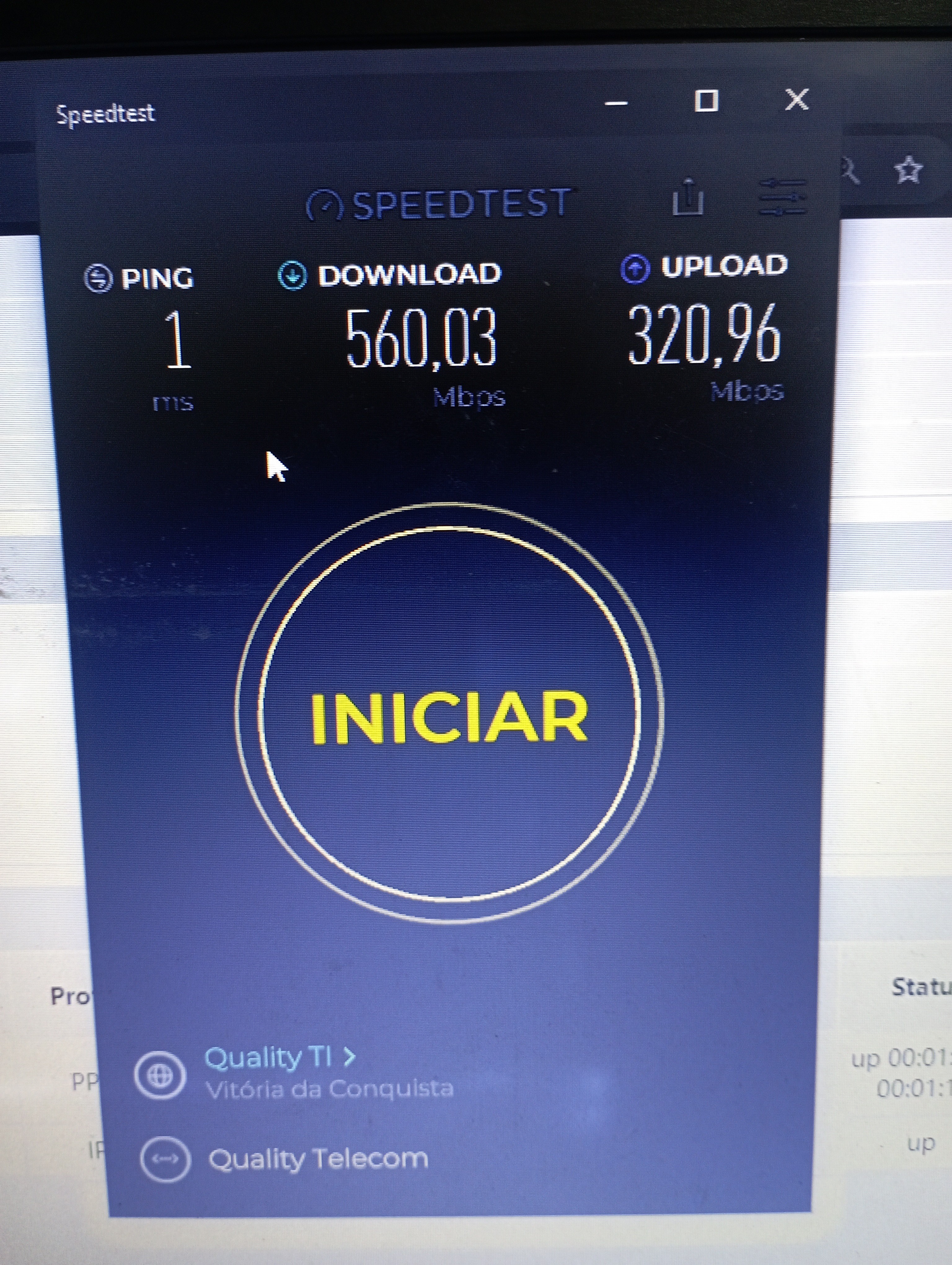Change the Quality TI server
This screenshot has width=952, height=1265.
pyautogui.click(x=280, y=1058)
